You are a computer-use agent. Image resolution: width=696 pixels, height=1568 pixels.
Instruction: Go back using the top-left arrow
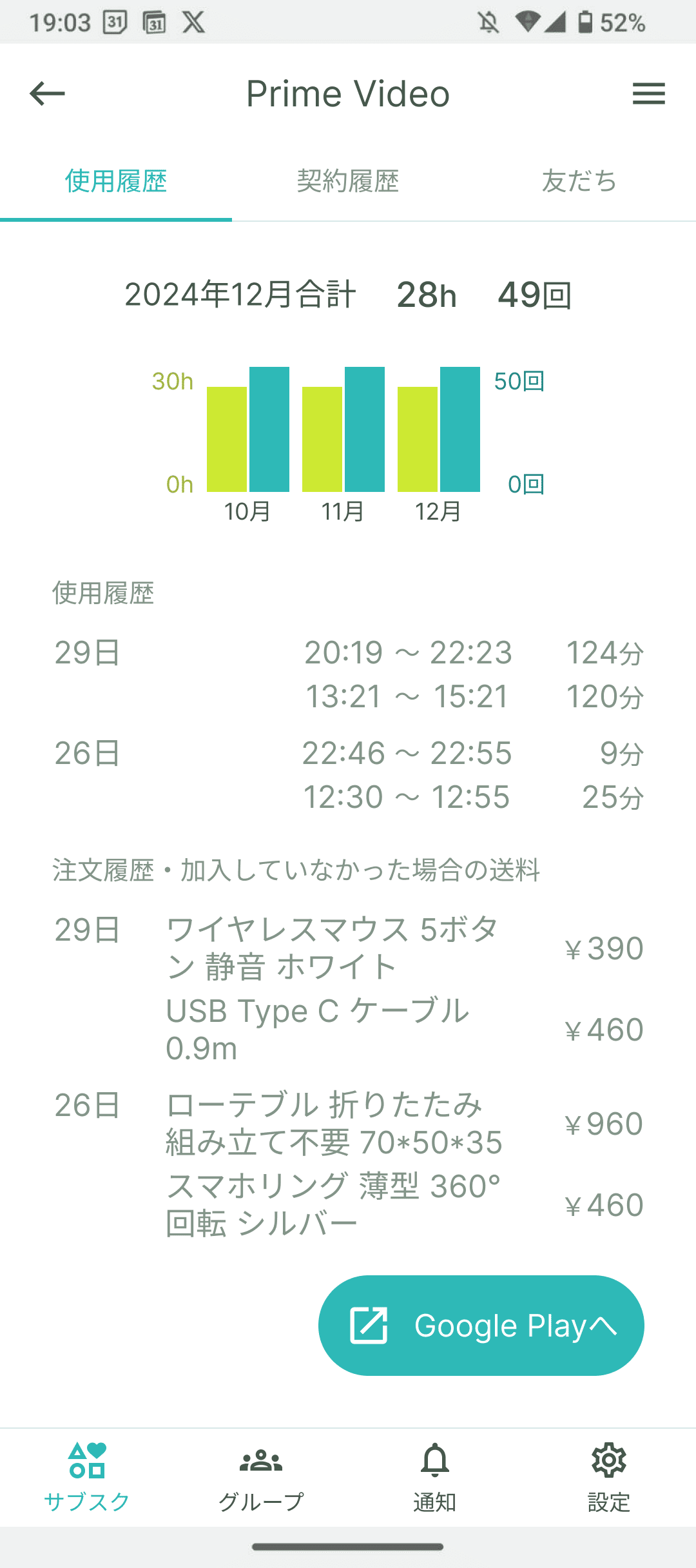tap(47, 93)
